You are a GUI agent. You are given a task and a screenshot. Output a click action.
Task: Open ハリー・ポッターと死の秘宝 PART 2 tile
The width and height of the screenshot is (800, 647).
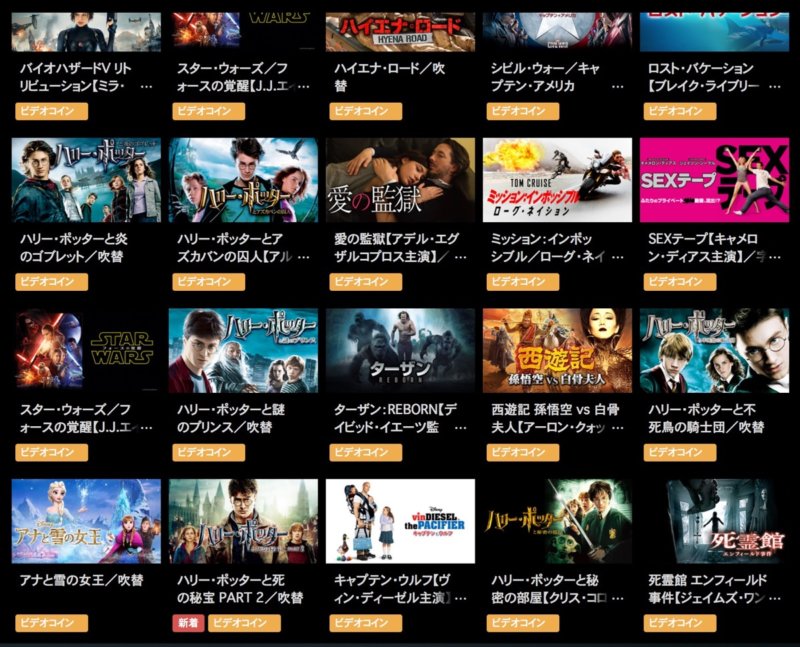(243, 521)
